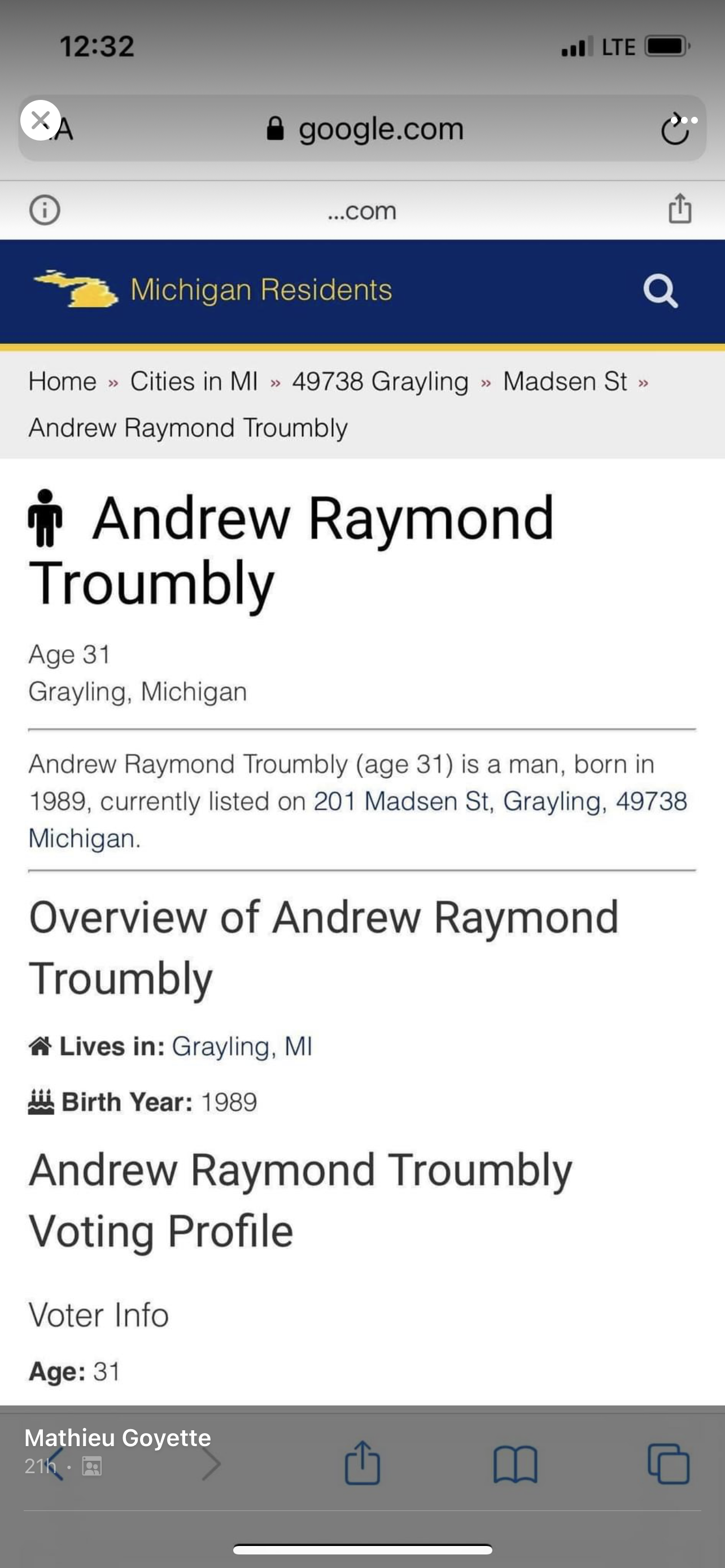
Task: Open Mathieu Goyette's profile
Action: [117, 1438]
